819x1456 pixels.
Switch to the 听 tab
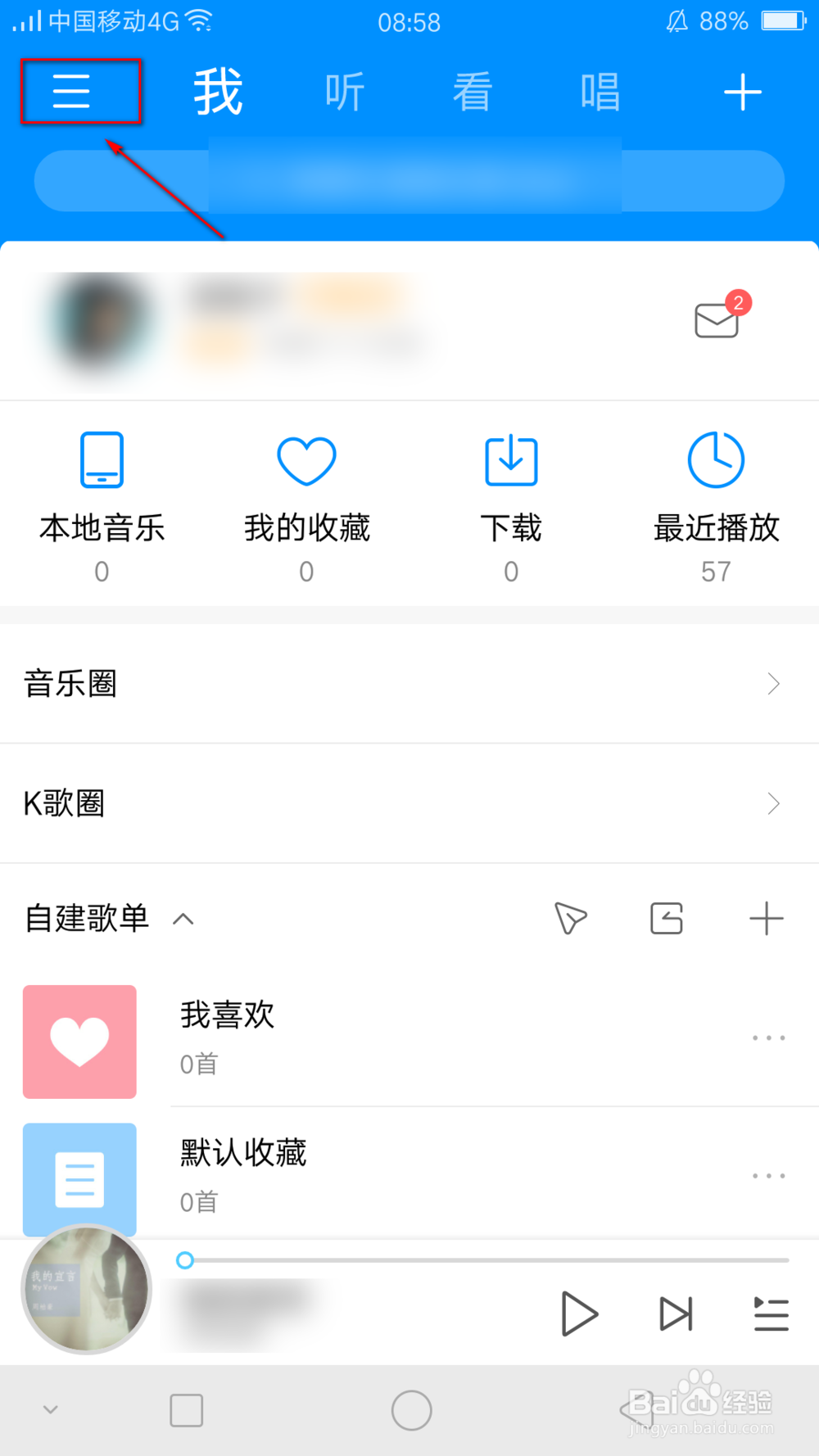344,91
